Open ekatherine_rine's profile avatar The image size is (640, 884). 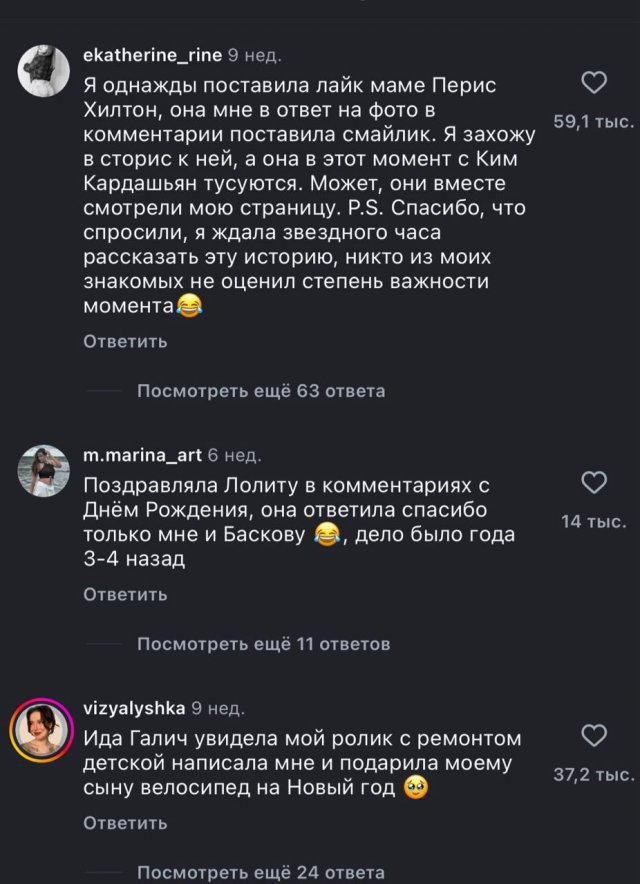point(43,70)
